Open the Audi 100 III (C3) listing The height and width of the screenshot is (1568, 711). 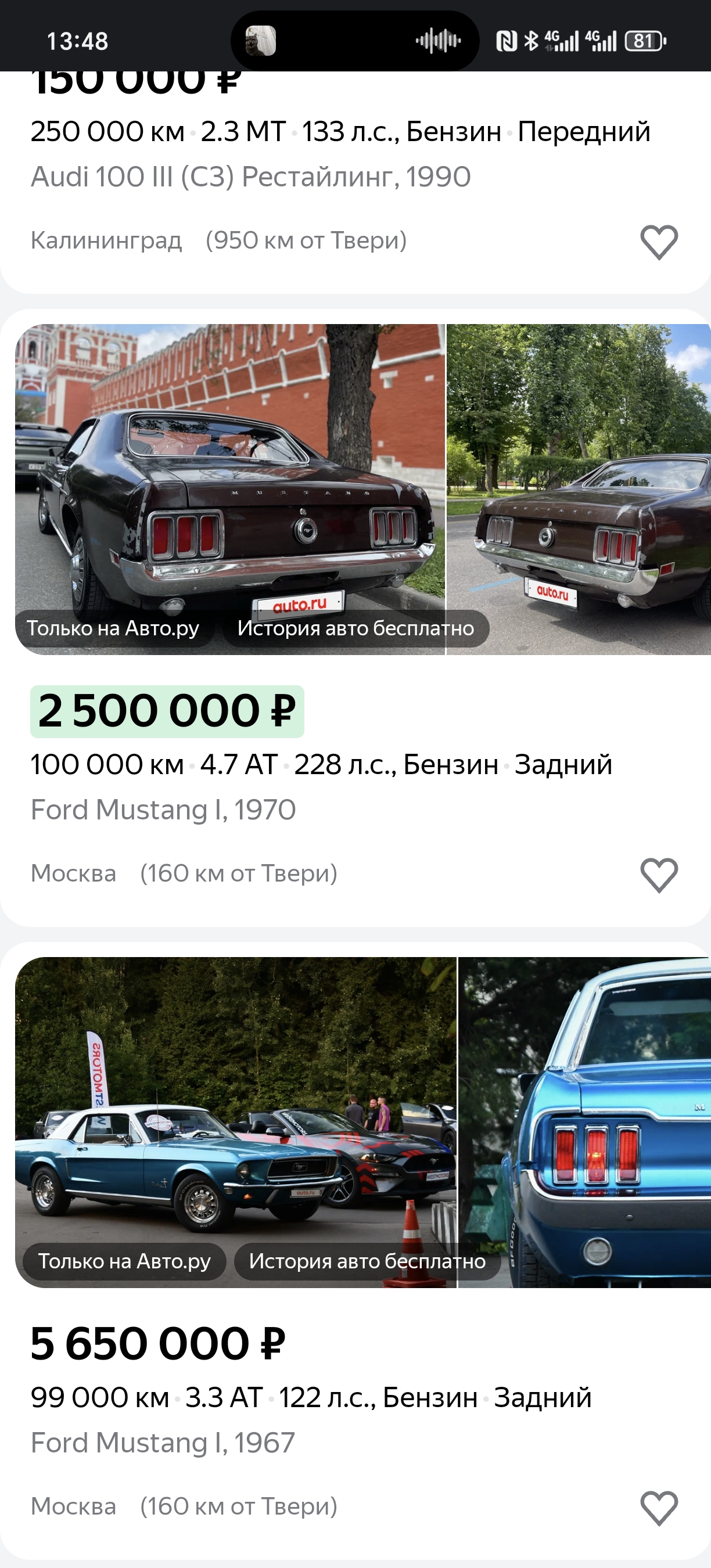click(x=250, y=177)
